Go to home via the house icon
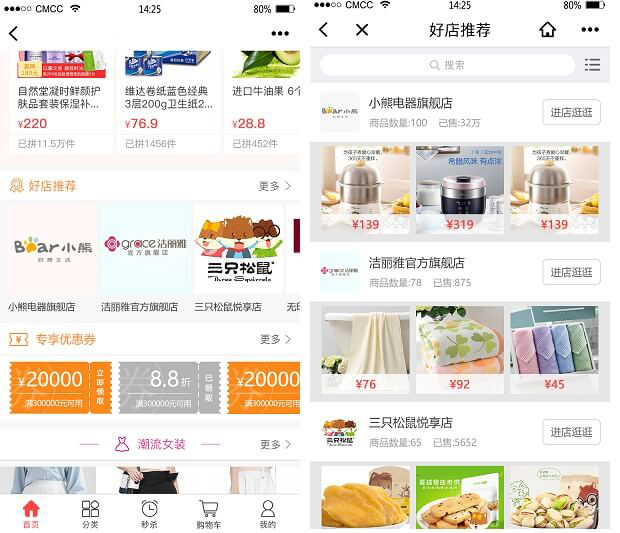620x533 pixels. (x=547, y=30)
